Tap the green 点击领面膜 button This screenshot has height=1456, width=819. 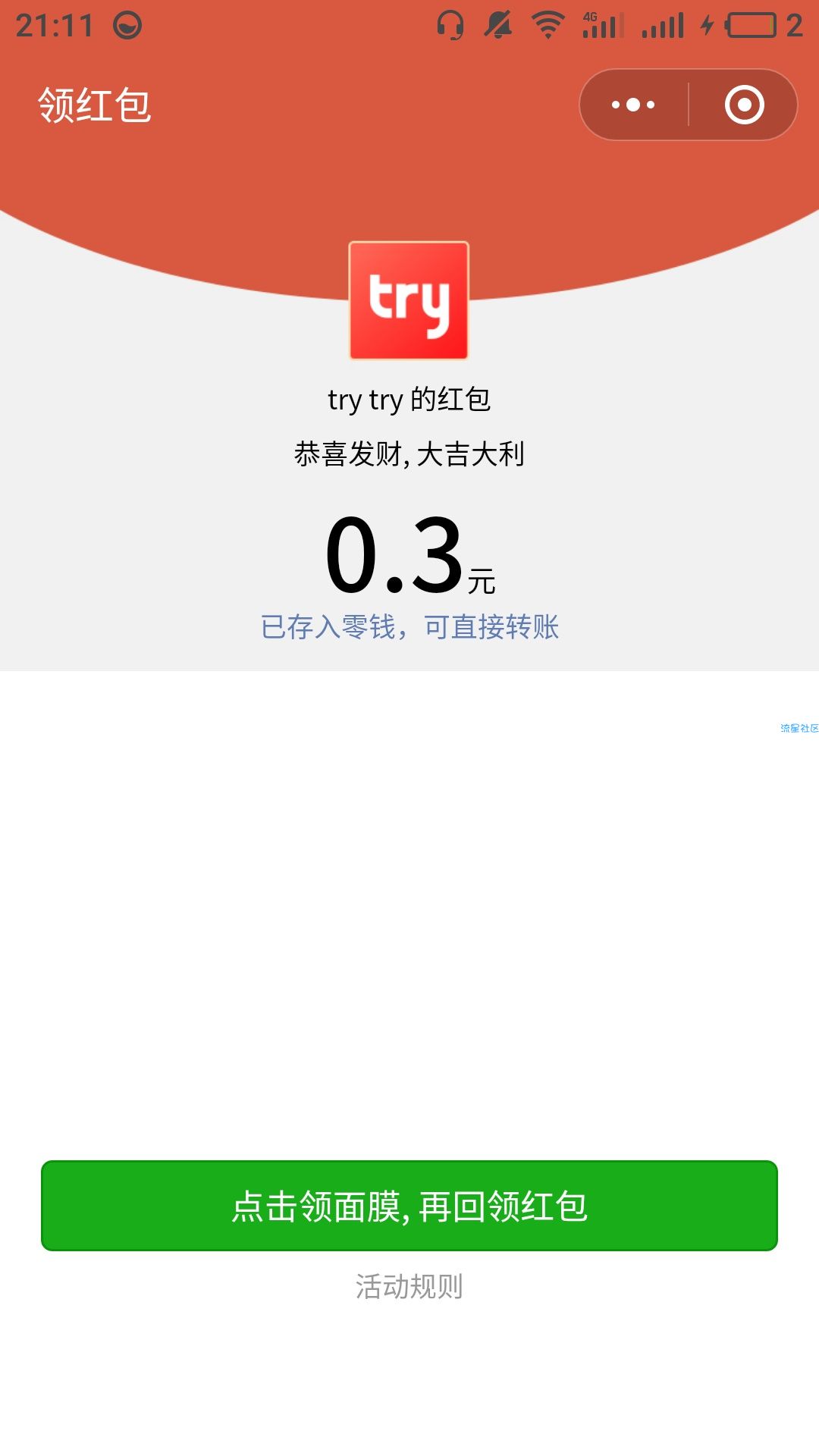409,1206
